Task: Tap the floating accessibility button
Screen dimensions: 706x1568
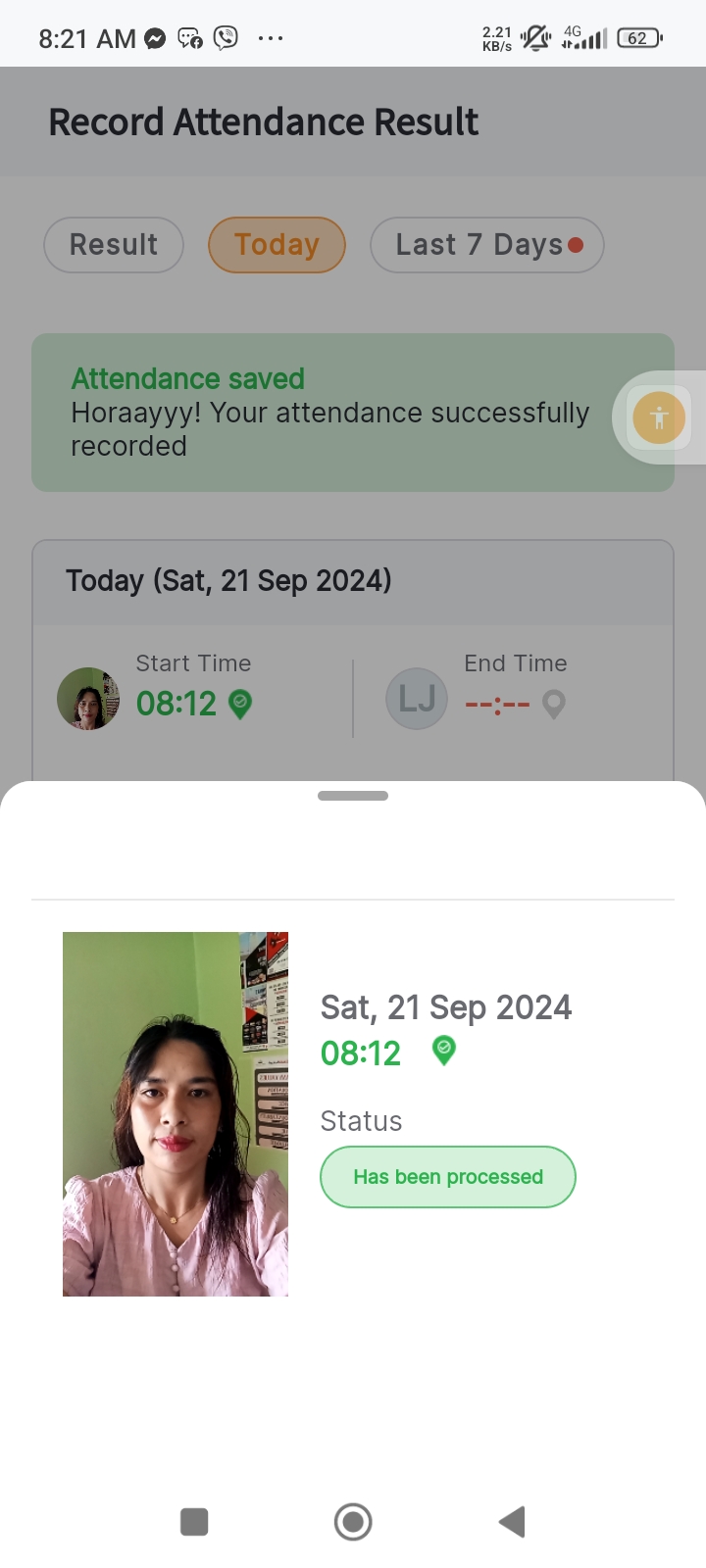Action: [x=659, y=418]
